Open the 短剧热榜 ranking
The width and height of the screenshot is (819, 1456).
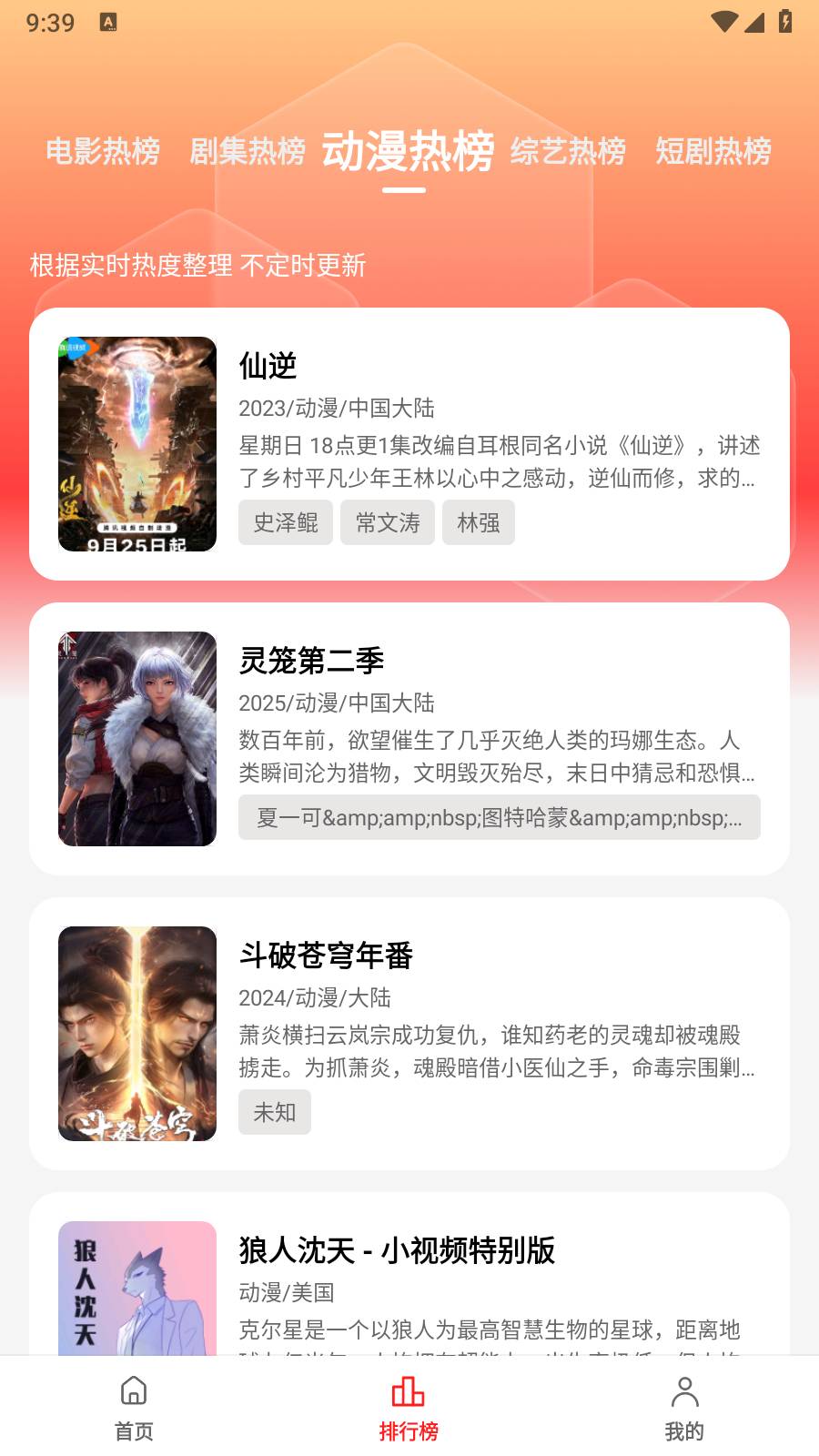pyautogui.click(x=712, y=151)
